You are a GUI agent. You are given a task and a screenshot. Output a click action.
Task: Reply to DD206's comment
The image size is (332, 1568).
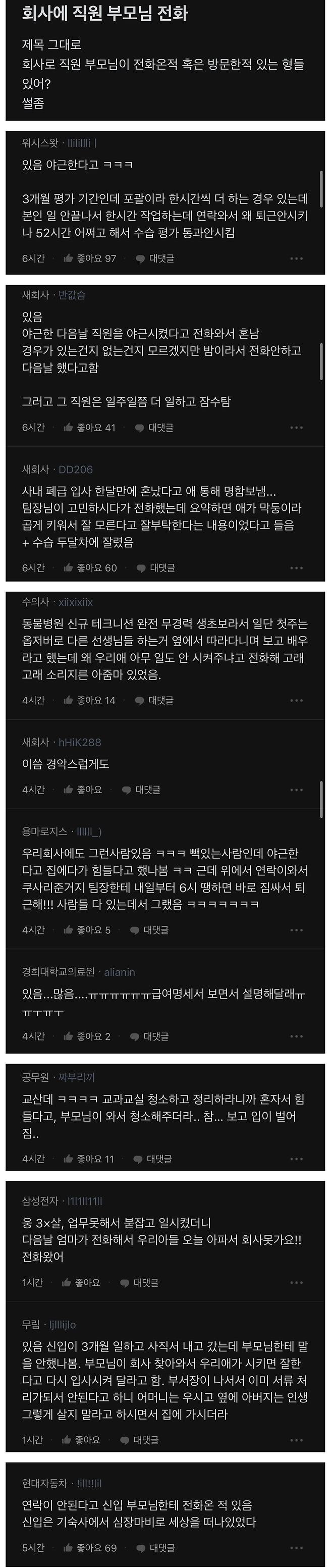pos(156,568)
